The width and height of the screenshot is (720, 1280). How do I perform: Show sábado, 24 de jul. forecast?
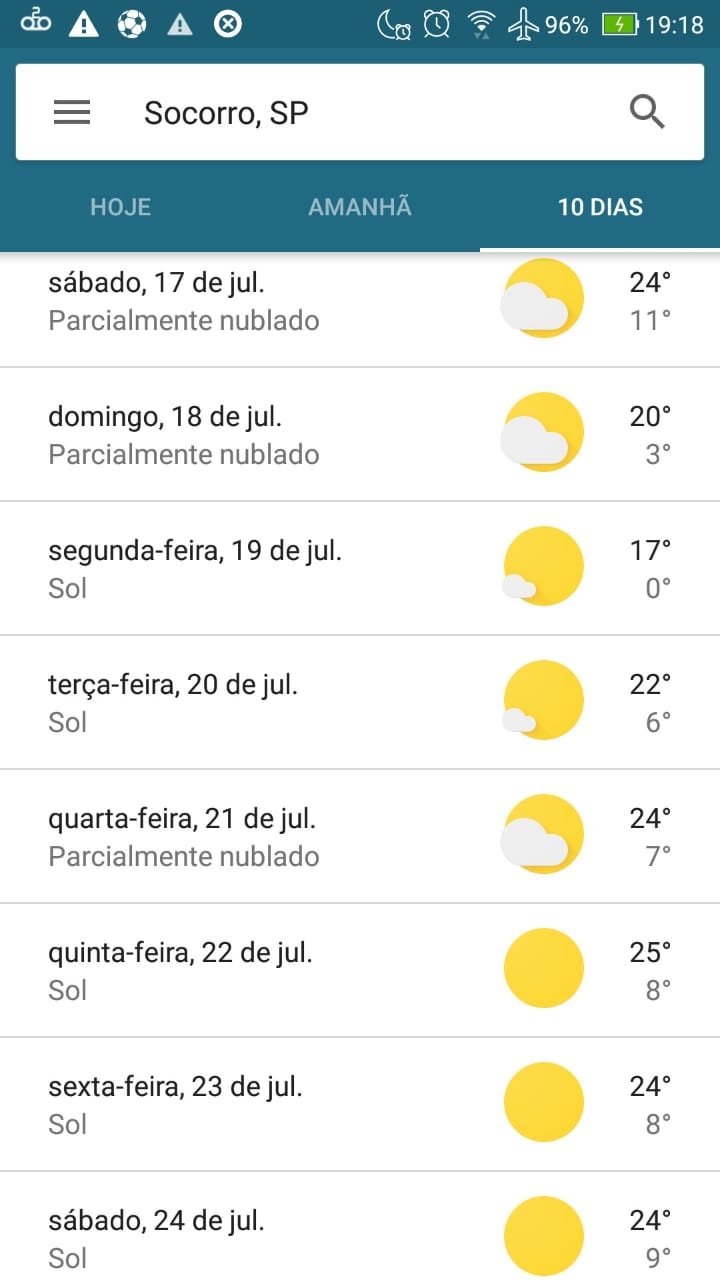360,1226
